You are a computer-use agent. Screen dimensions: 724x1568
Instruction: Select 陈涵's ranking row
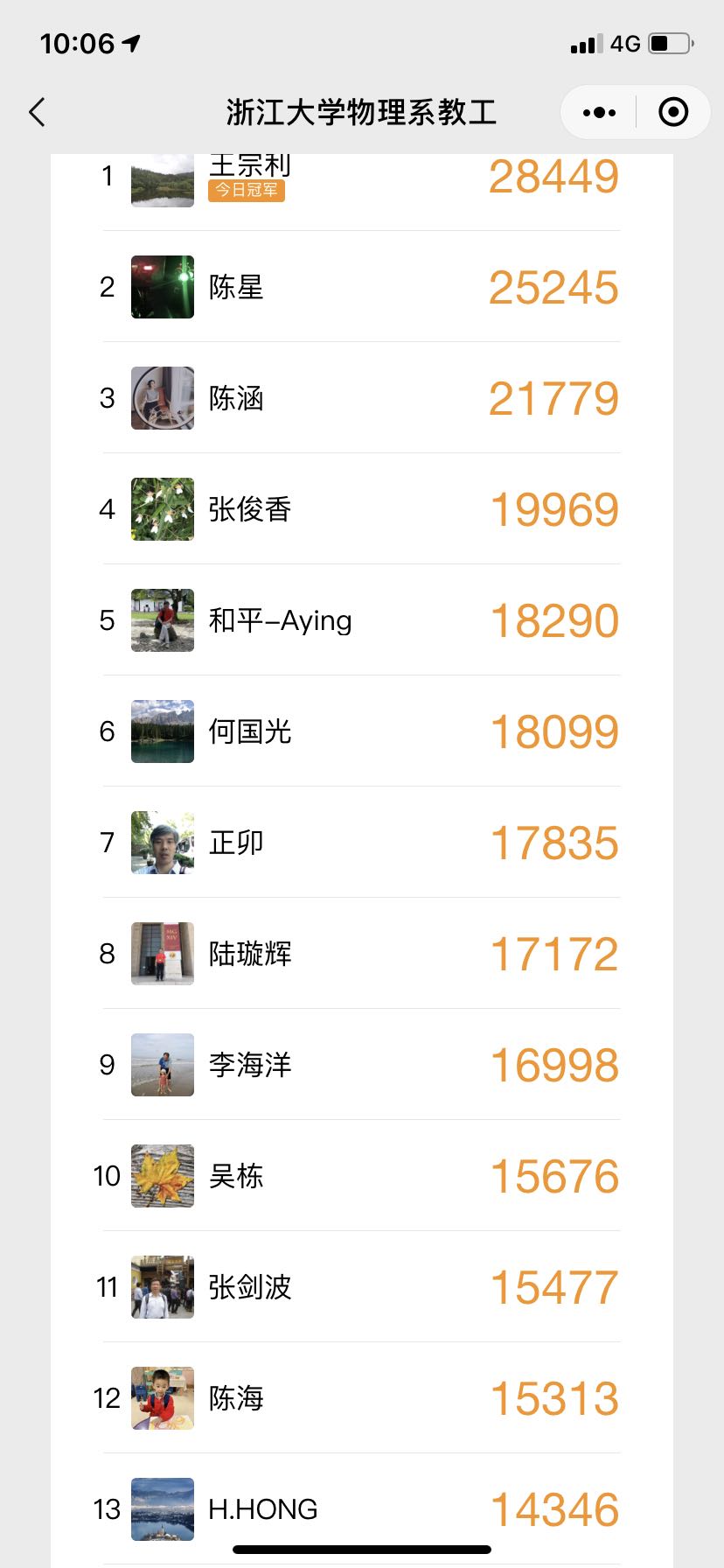361,398
